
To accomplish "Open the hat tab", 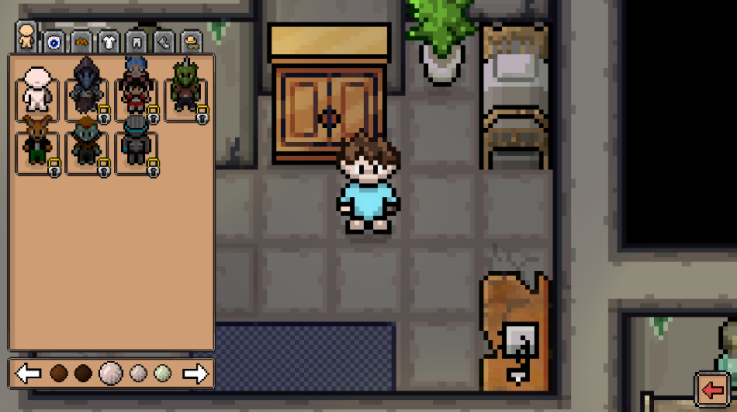I will tap(190, 42).
